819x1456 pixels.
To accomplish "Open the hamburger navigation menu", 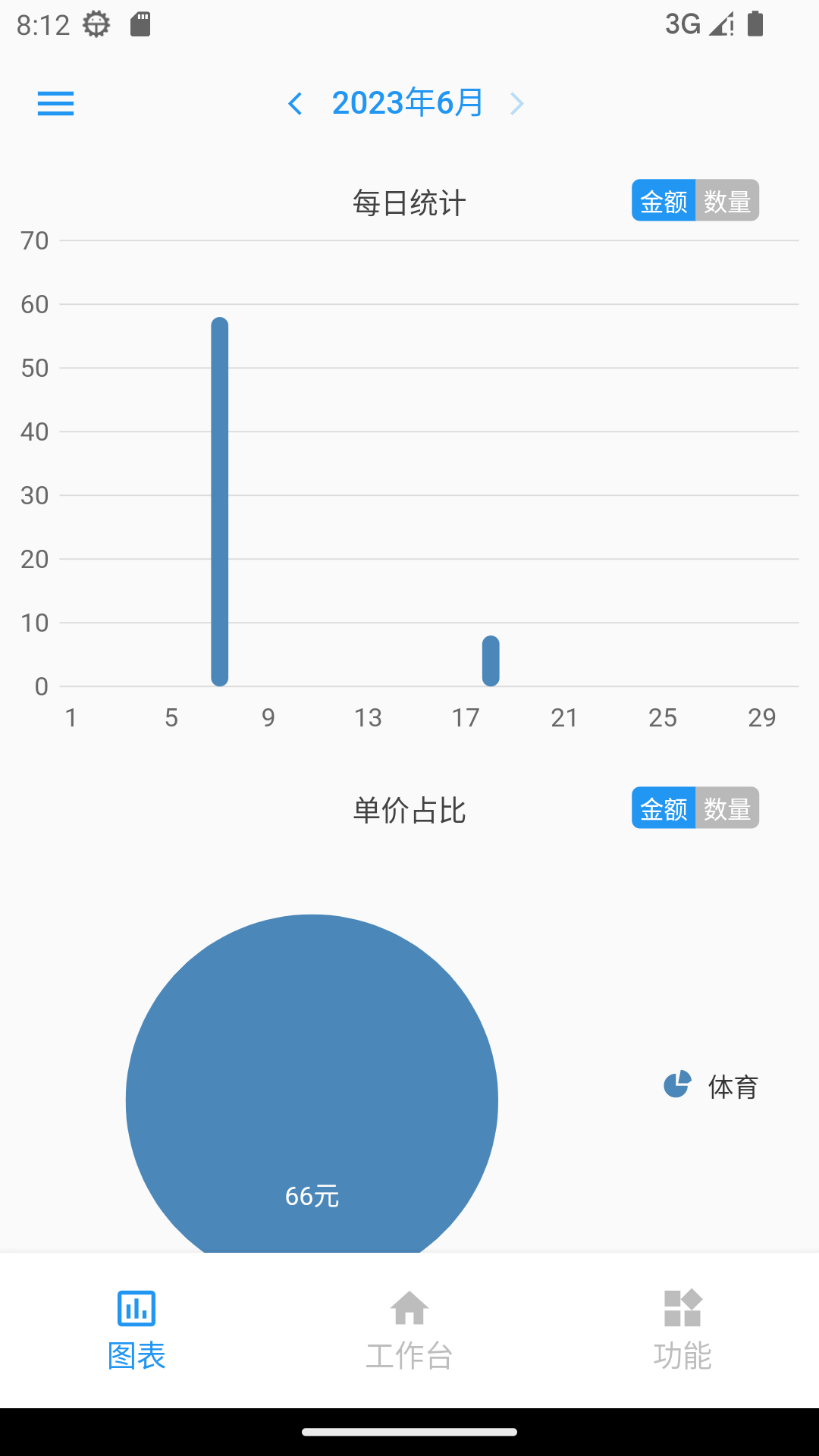I will click(55, 104).
